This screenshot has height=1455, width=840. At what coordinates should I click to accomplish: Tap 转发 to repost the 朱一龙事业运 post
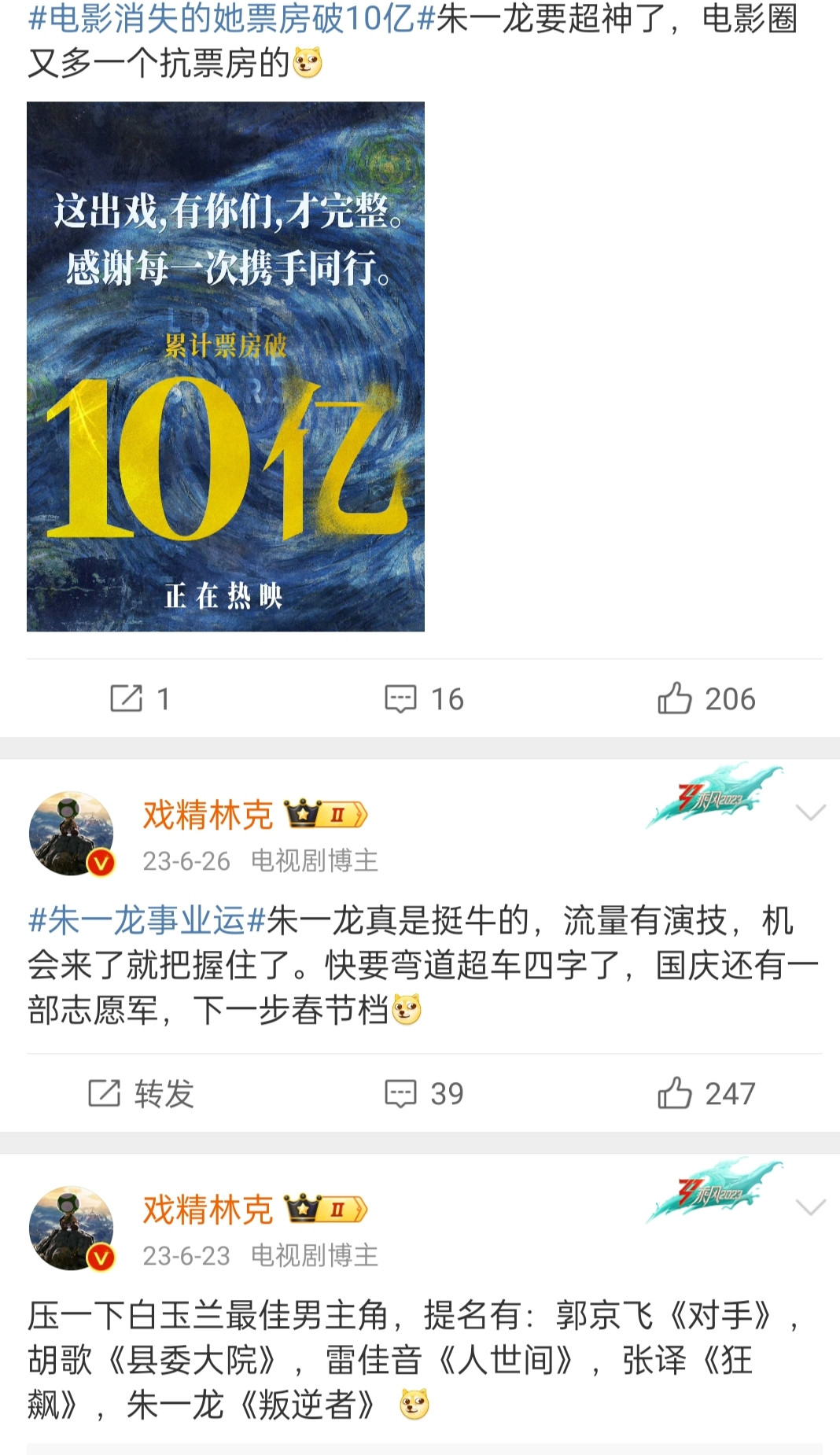141,1093
